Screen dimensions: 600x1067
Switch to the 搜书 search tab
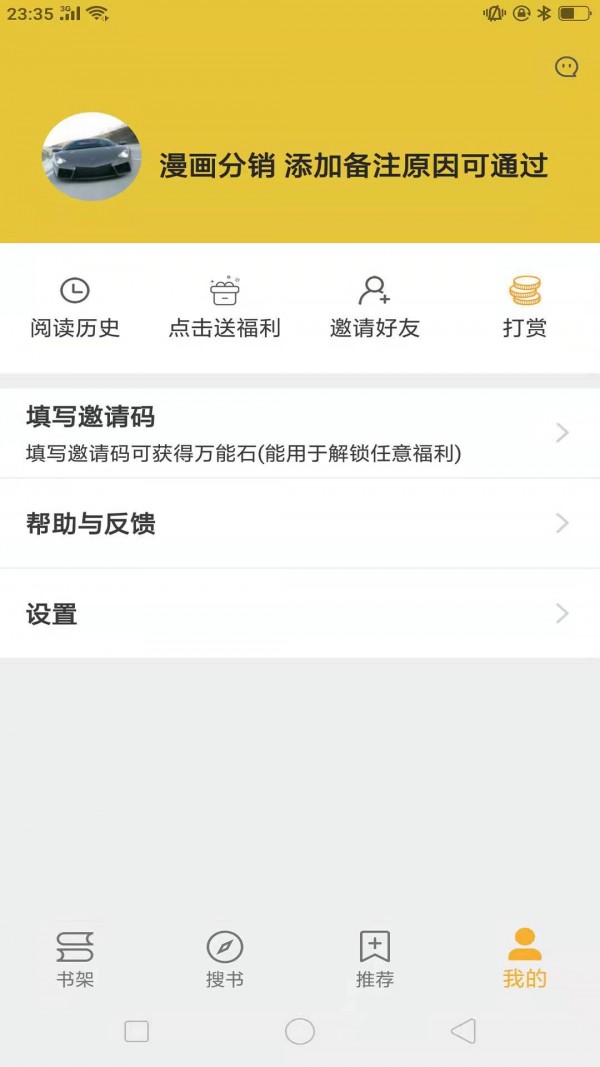tap(225, 958)
